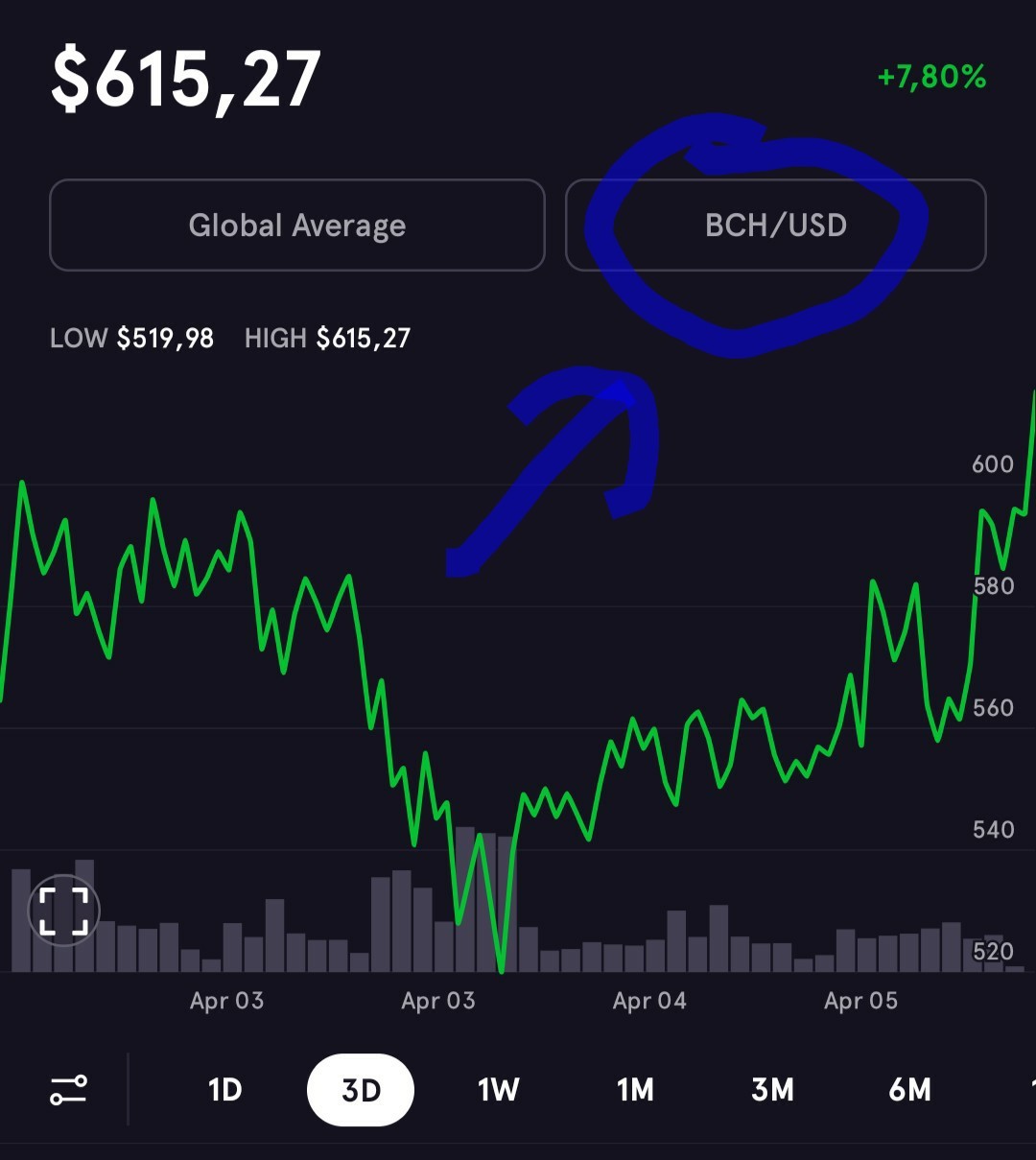Switch chart range to 1D
Screen dimensions: 1036x1160
(x=224, y=1090)
